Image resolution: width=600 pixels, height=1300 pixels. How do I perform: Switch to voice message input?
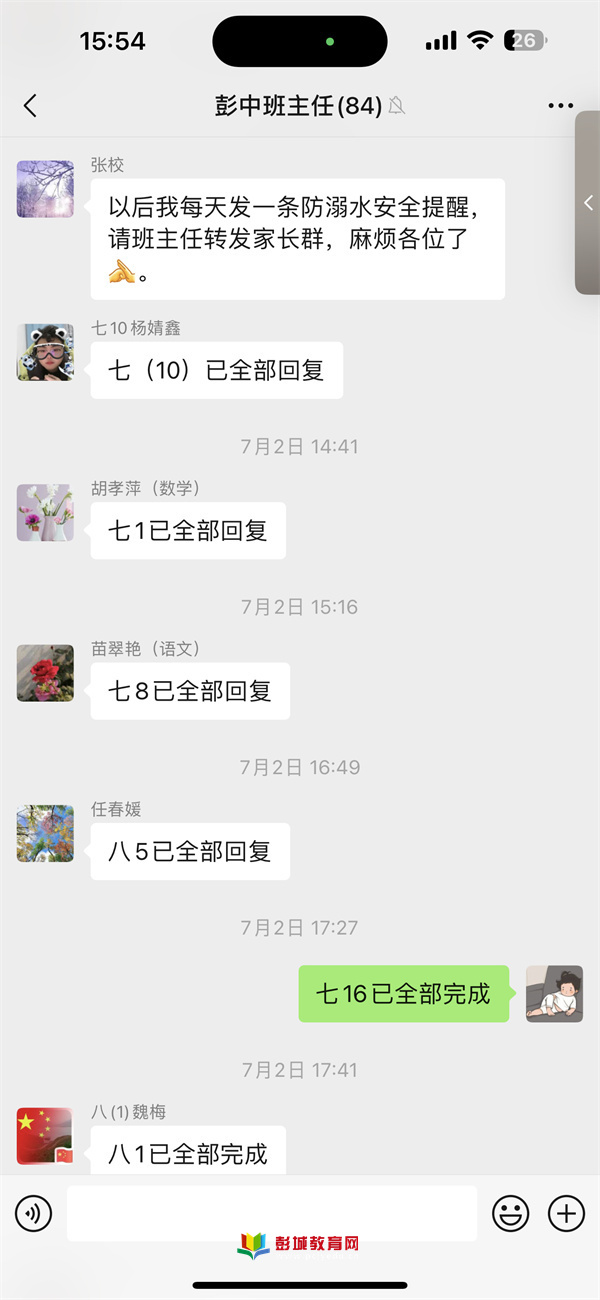click(x=33, y=1214)
